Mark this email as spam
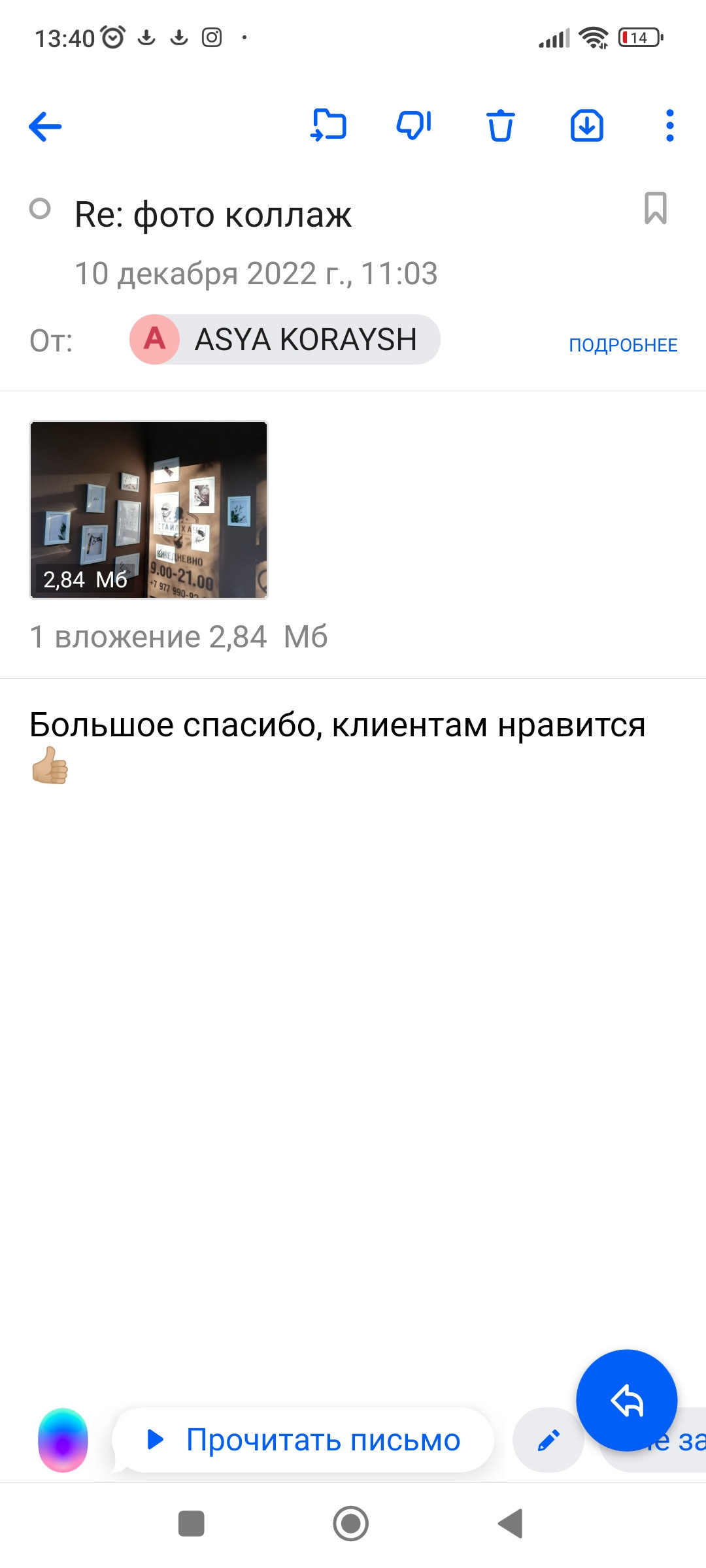Image resolution: width=706 pixels, height=1568 pixels. (414, 125)
